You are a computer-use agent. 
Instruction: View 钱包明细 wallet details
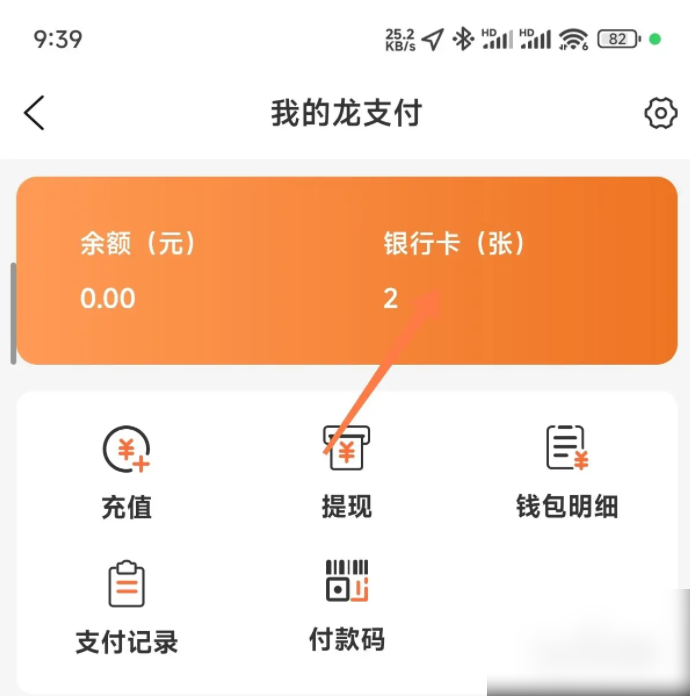566,470
